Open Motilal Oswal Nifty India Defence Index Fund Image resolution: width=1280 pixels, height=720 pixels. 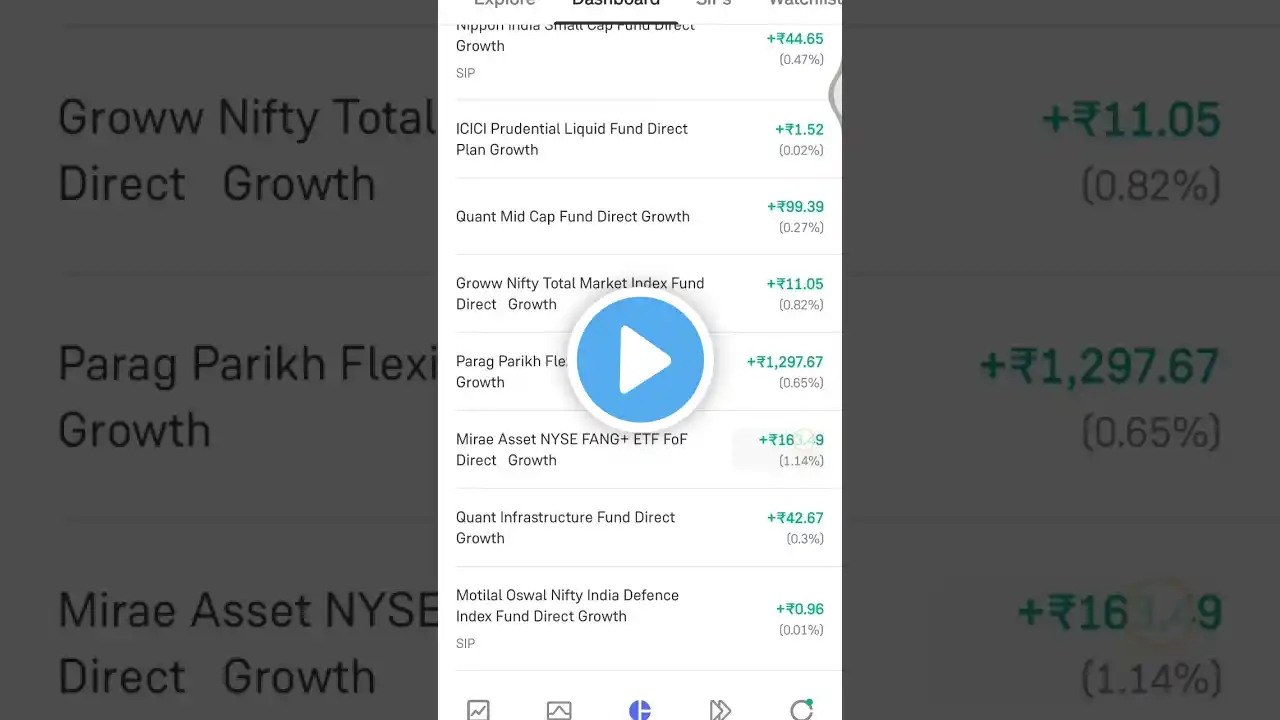click(x=567, y=606)
